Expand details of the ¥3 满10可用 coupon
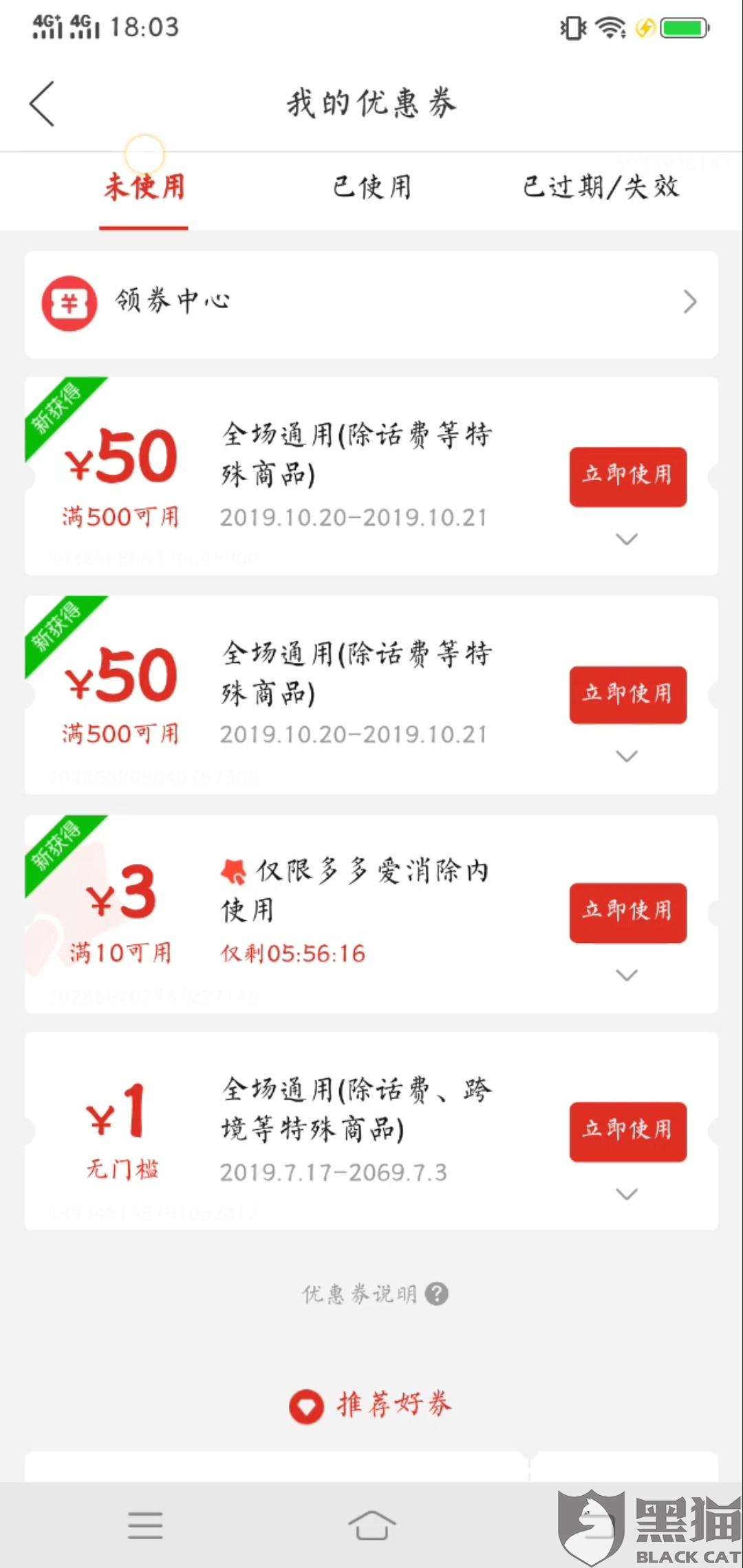 (627, 975)
